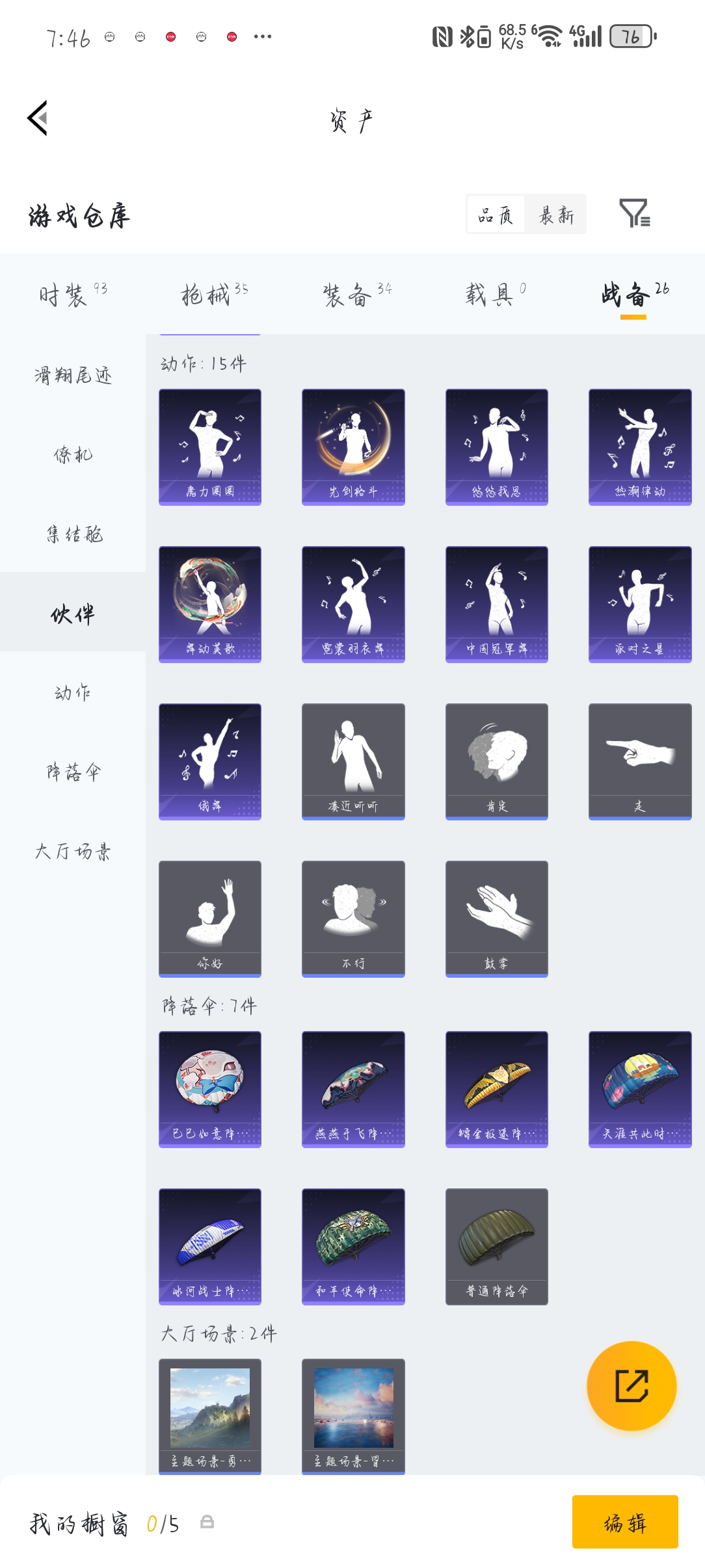Open the 鼓掌 action item
The width and height of the screenshot is (705, 1568).
(496, 919)
